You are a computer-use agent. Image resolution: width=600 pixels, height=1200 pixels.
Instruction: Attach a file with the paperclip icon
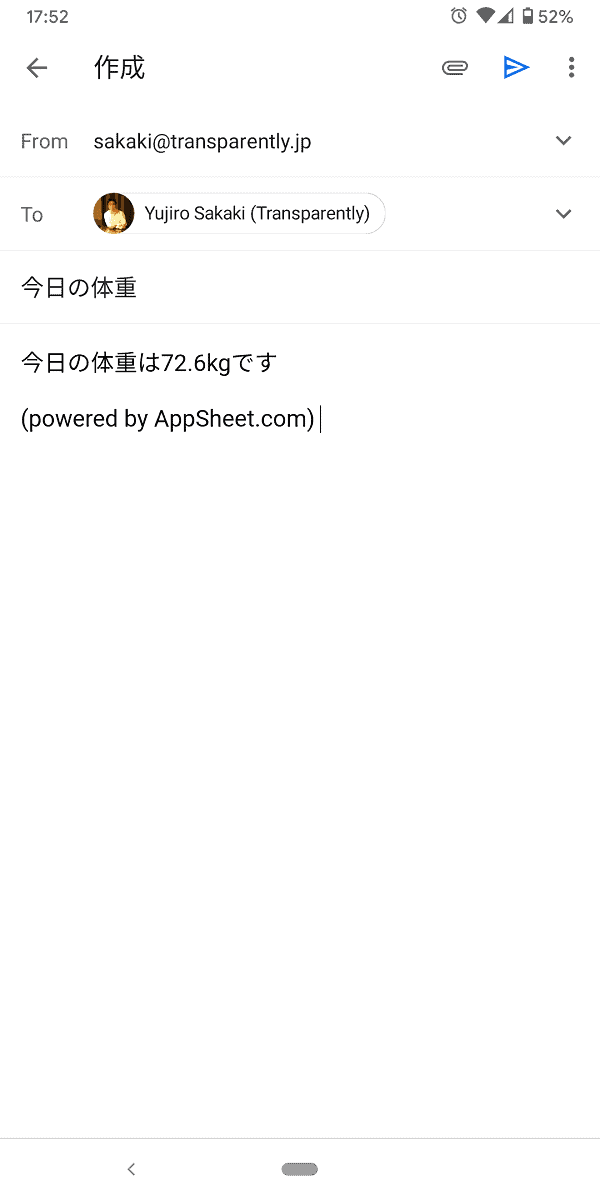click(x=455, y=68)
